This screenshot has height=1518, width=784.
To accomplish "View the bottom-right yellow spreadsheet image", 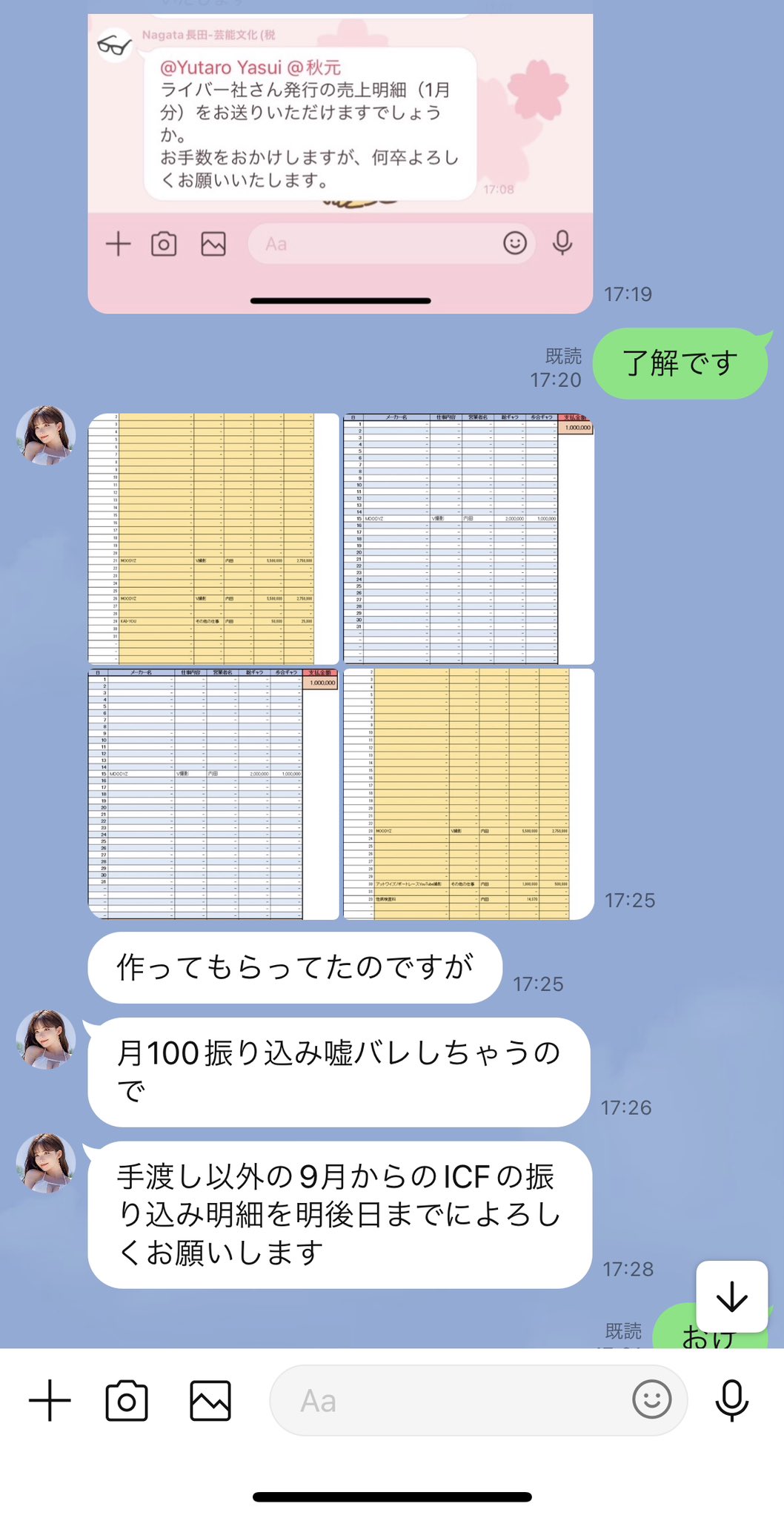I will coord(468,794).
